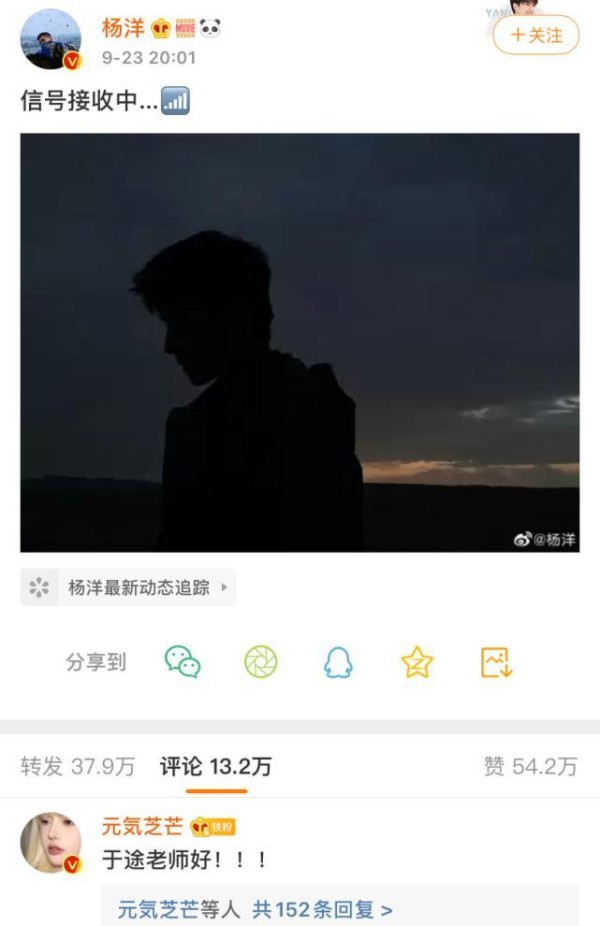The width and height of the screenshot is (600, 926).
Task: Open the silhouette photo in the post
Action: tap(300, 342)
